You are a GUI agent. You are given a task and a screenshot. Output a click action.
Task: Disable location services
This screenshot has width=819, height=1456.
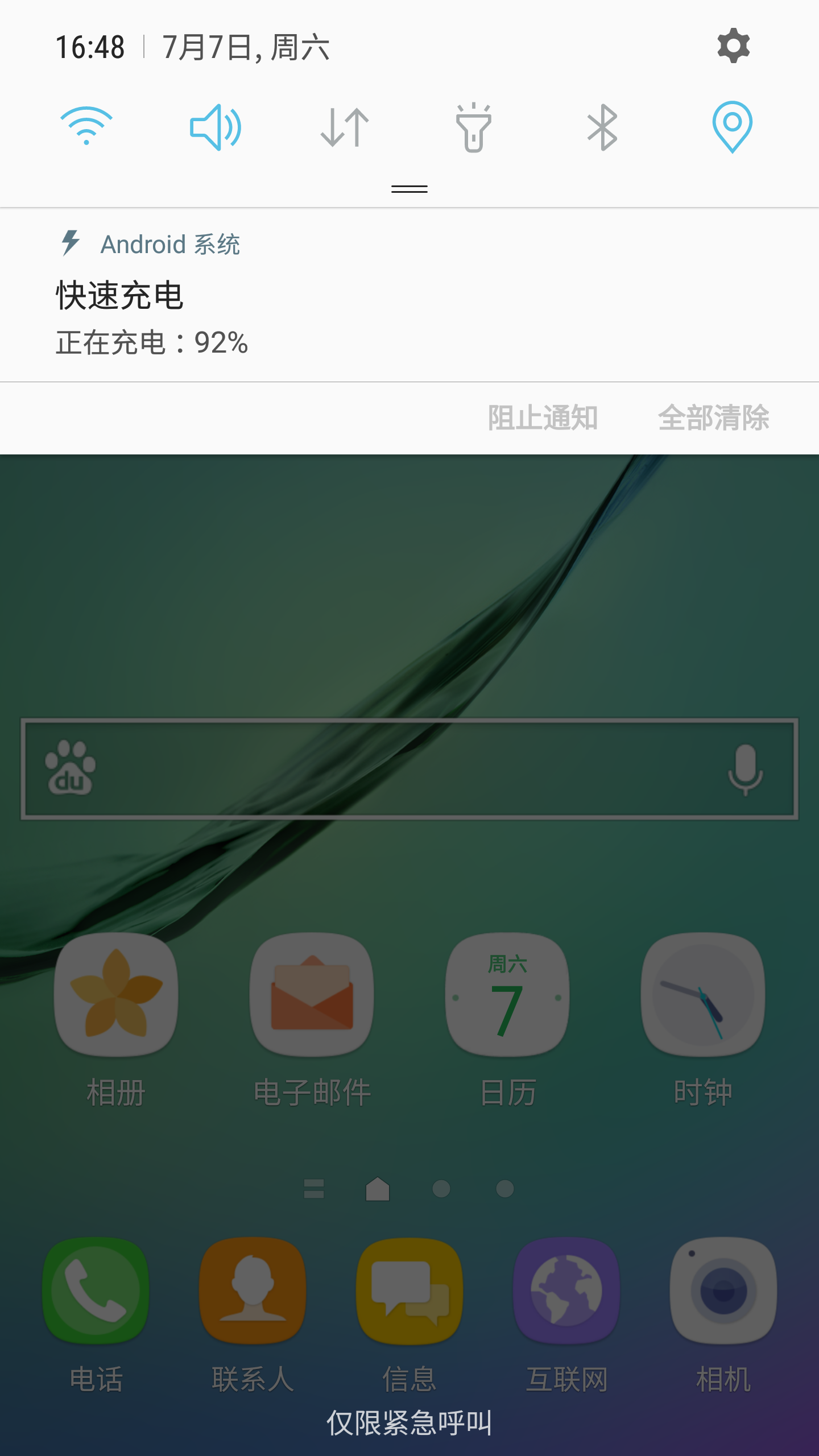732,126
